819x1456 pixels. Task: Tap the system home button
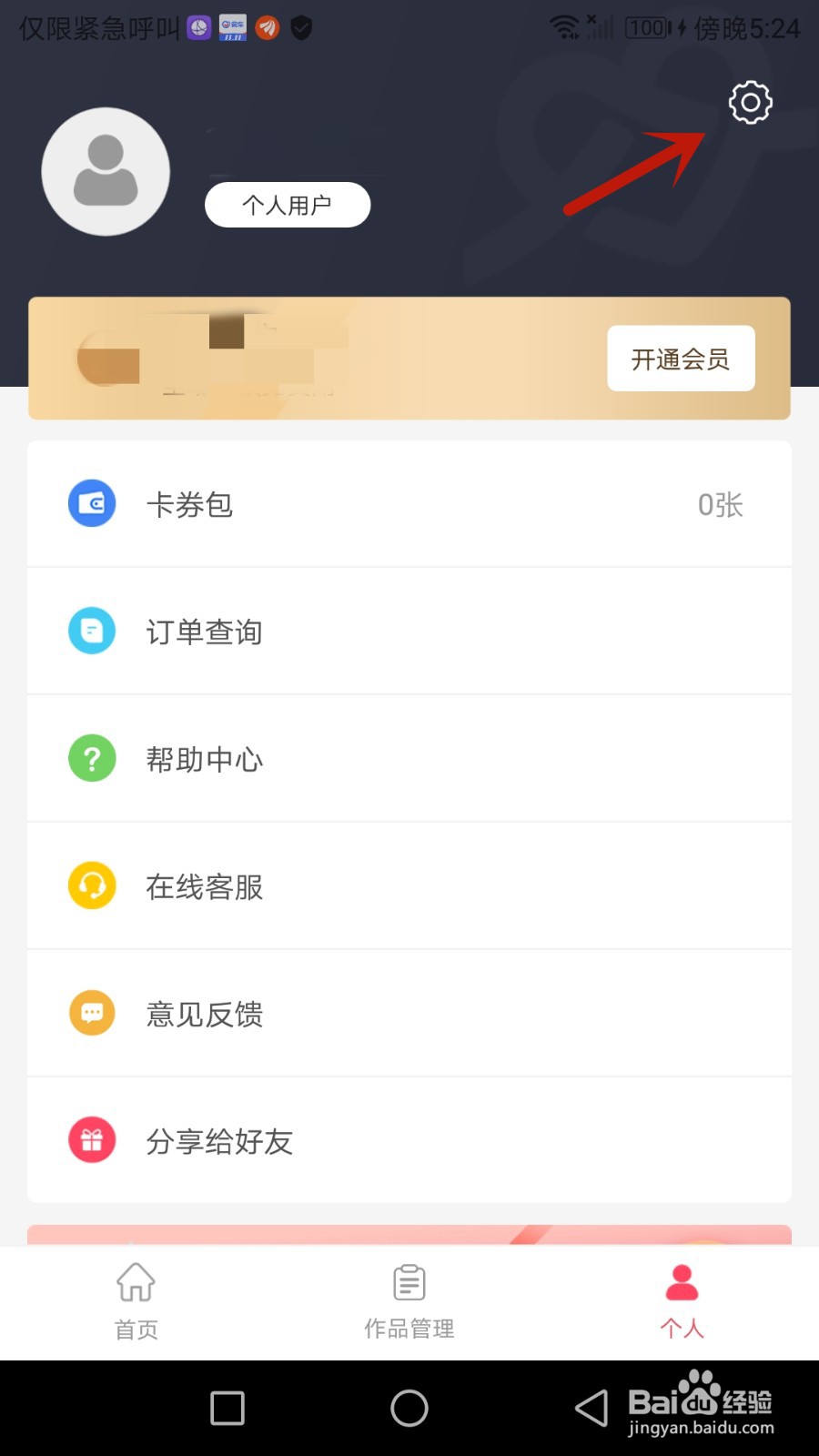click(409, 1408)
